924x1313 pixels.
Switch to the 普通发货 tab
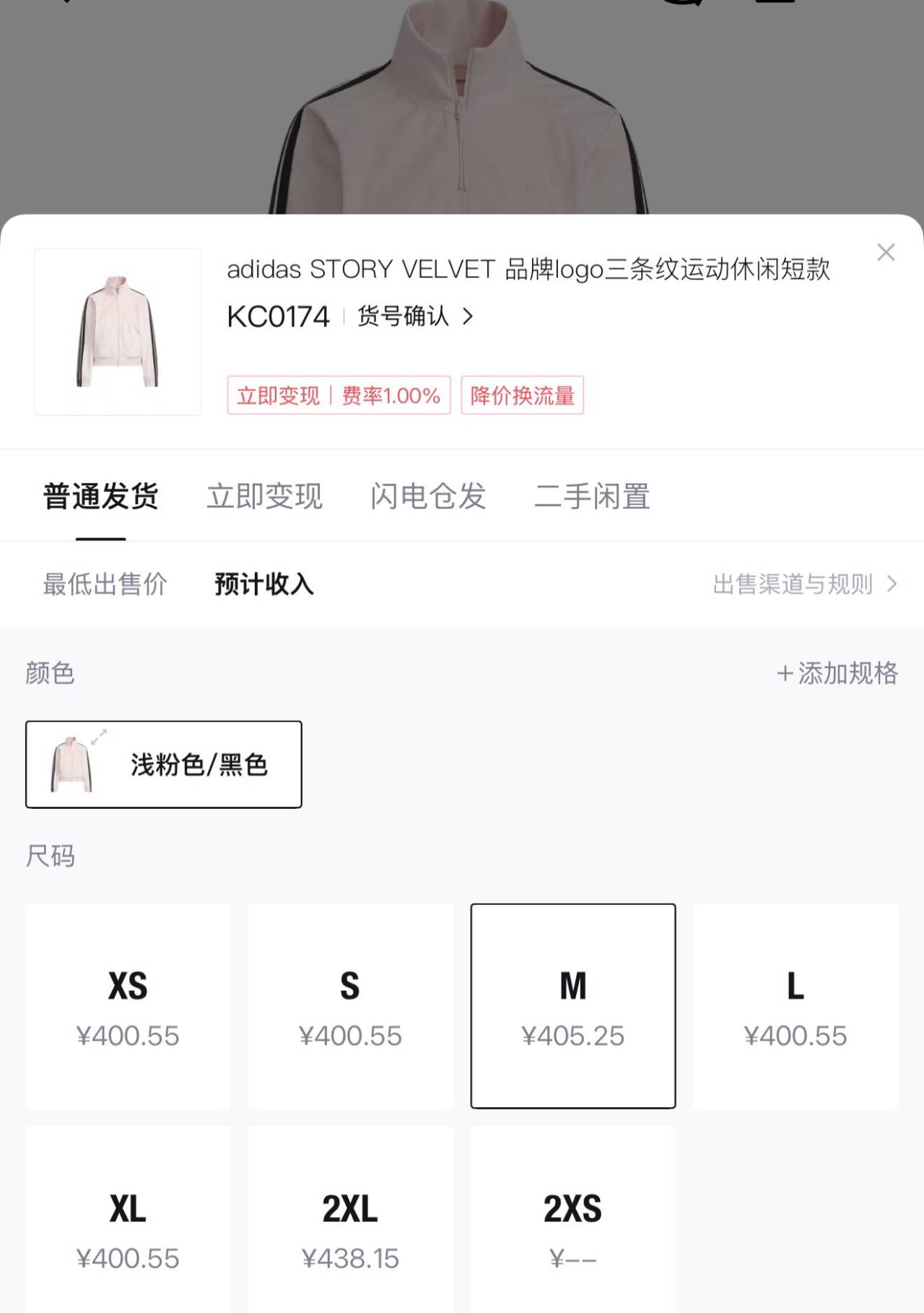tap(101, 497)
